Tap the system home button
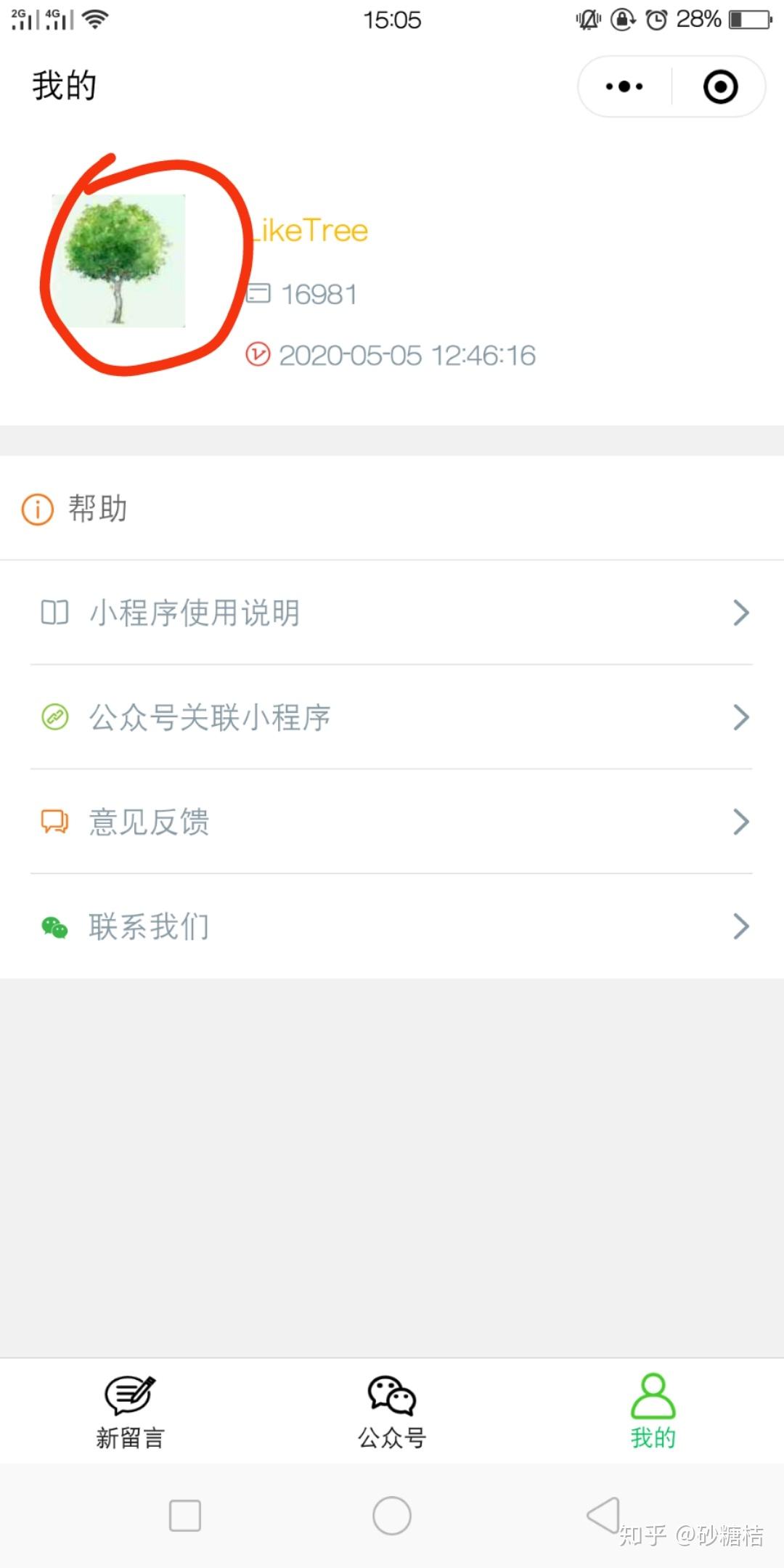 [392, 1516]
